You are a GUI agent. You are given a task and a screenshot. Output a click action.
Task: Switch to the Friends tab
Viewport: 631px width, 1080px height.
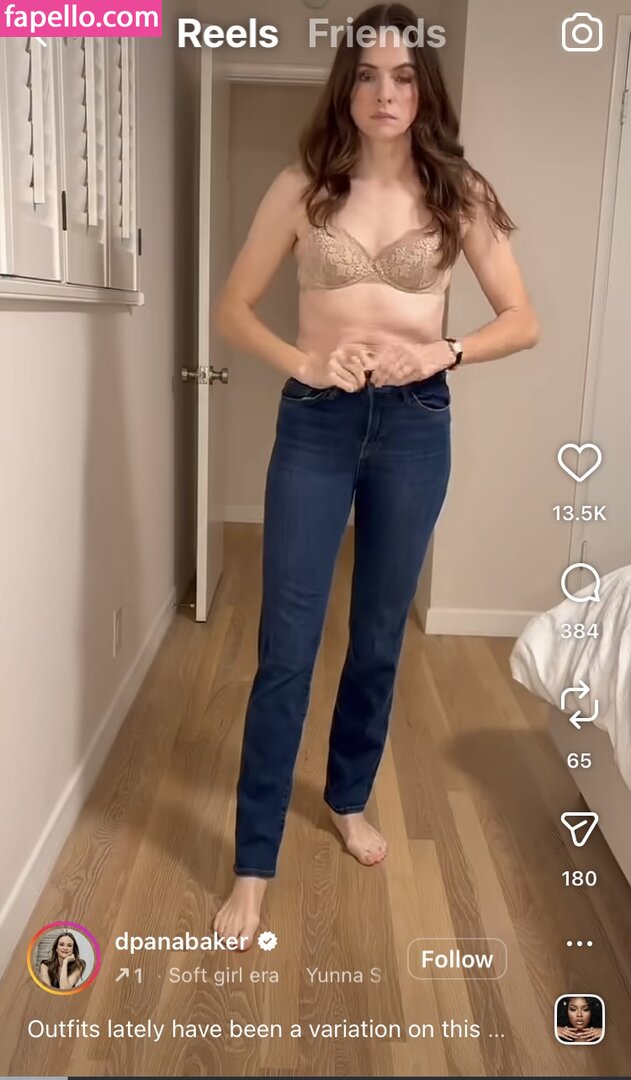coord(376,34)
